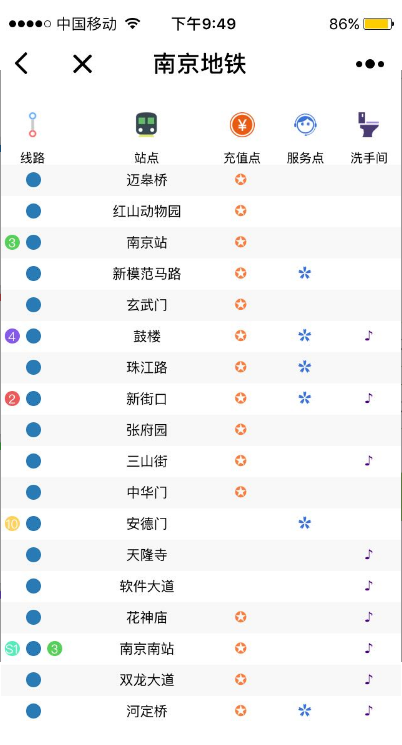Tap the line 4 transfer badge at 鼓楼
Viewport: 402px width, 745px height.
(x=12, y=336)
